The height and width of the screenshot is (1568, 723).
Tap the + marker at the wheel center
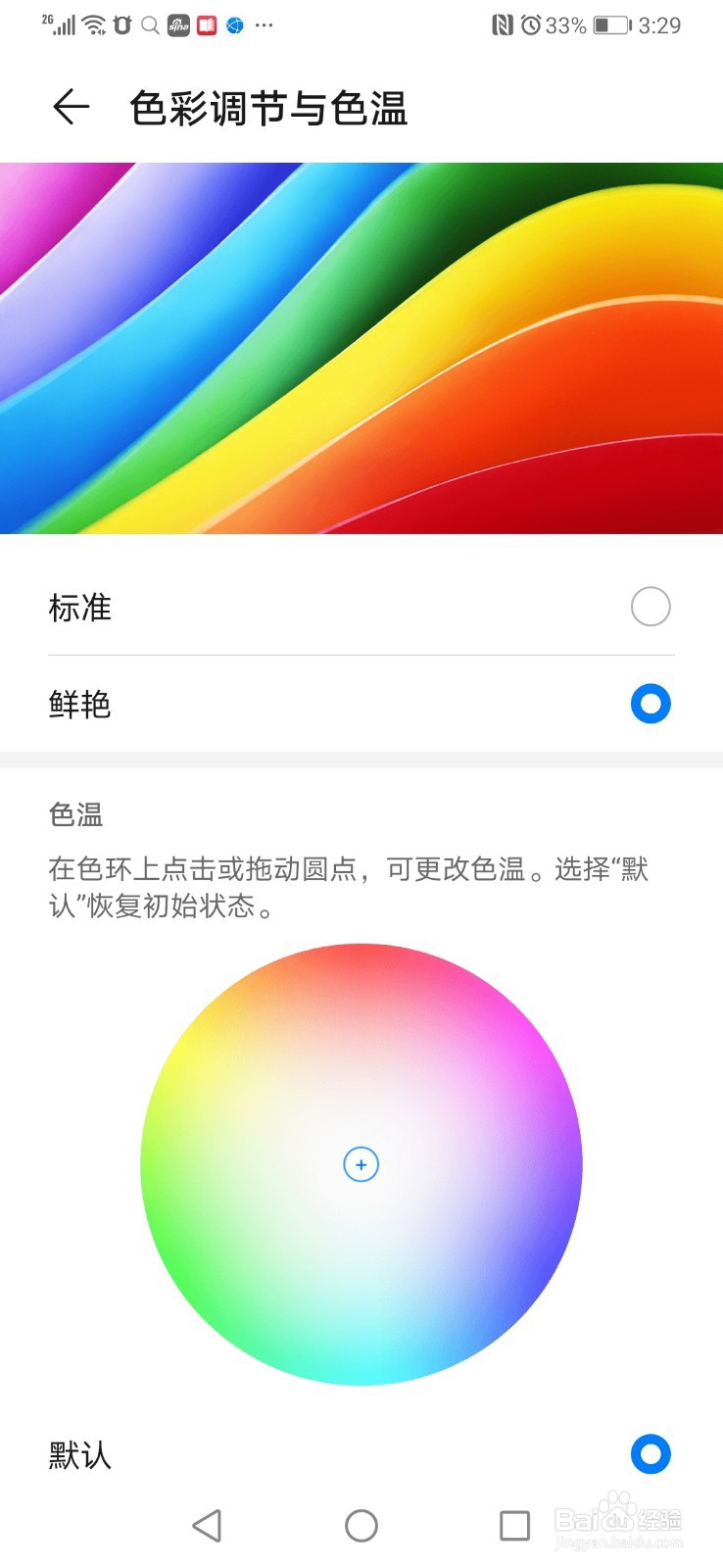[x=361, y=1164]
